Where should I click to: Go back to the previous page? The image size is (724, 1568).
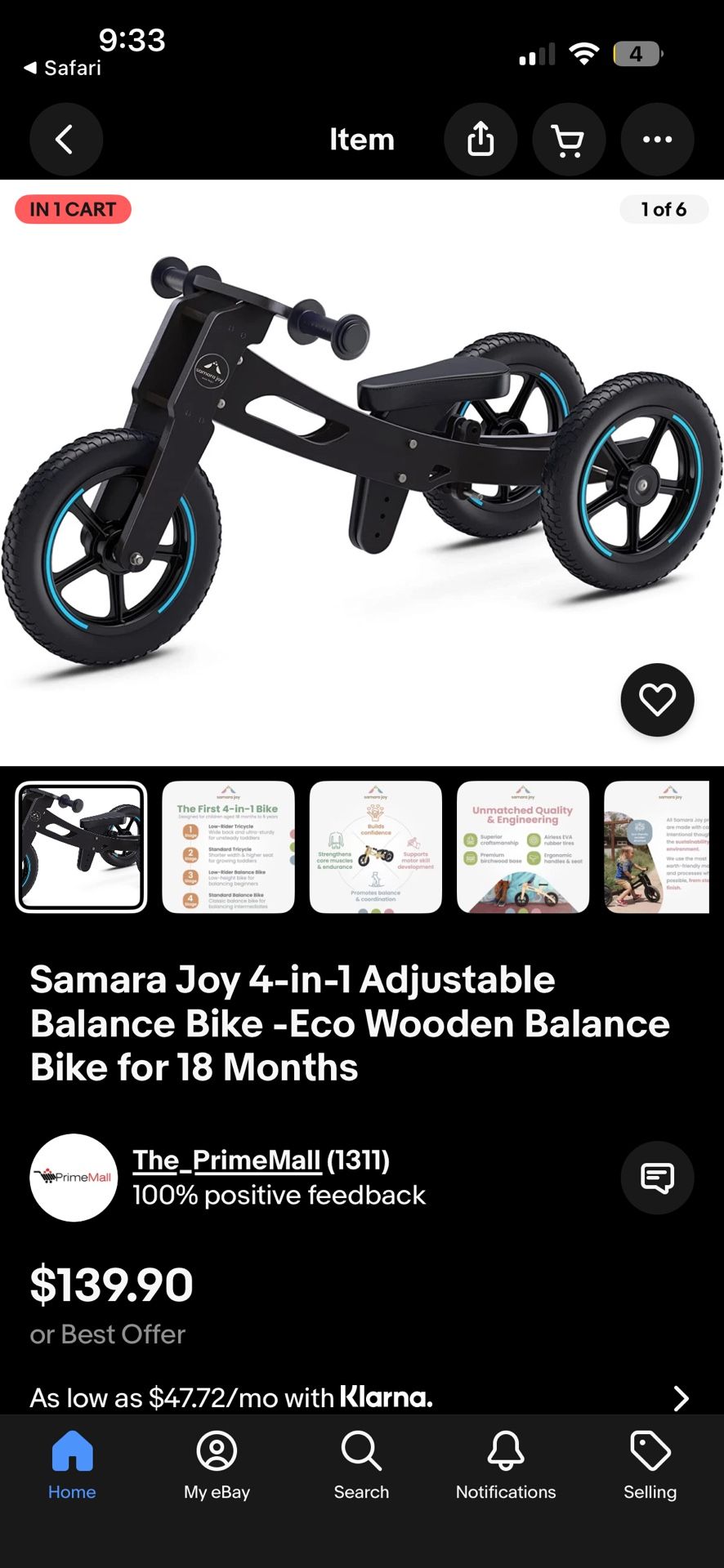[66, 140]
